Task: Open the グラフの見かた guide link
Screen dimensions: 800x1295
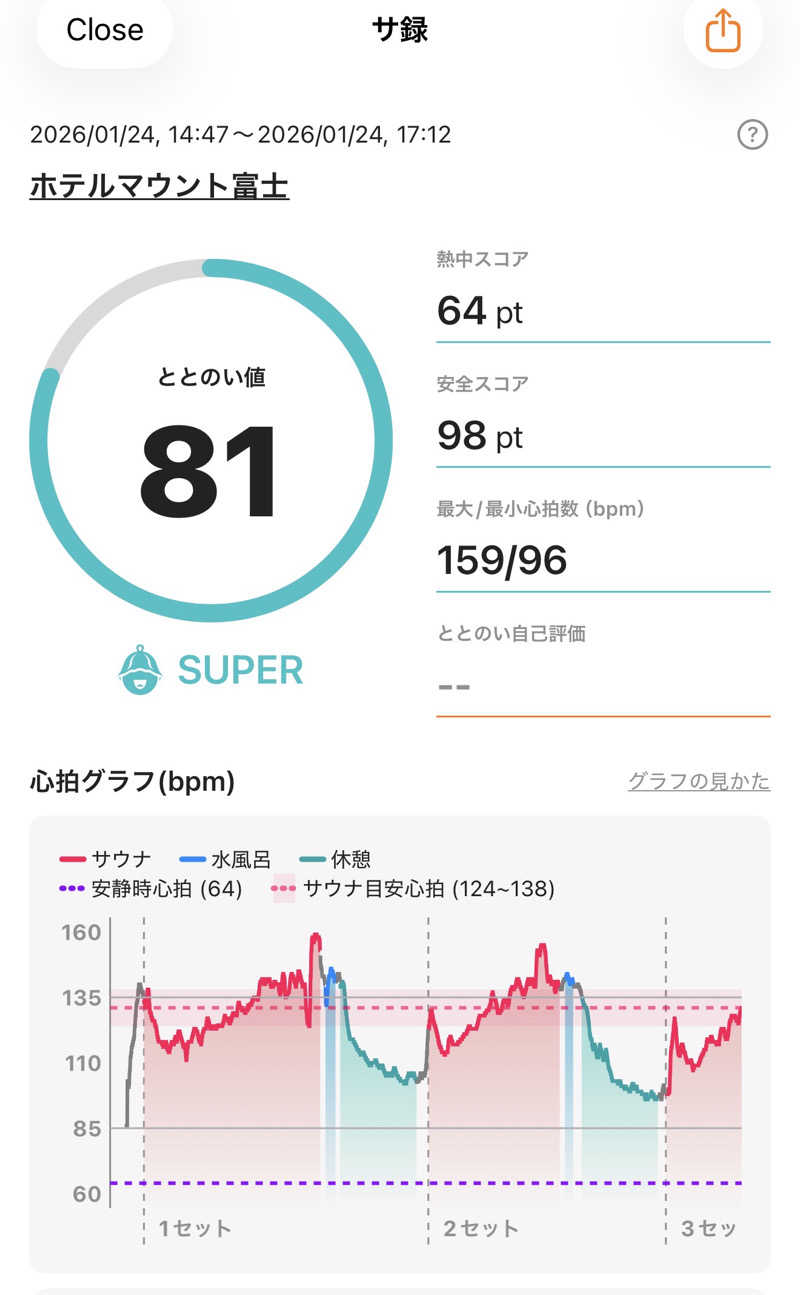Action: (x=698, y=781)
